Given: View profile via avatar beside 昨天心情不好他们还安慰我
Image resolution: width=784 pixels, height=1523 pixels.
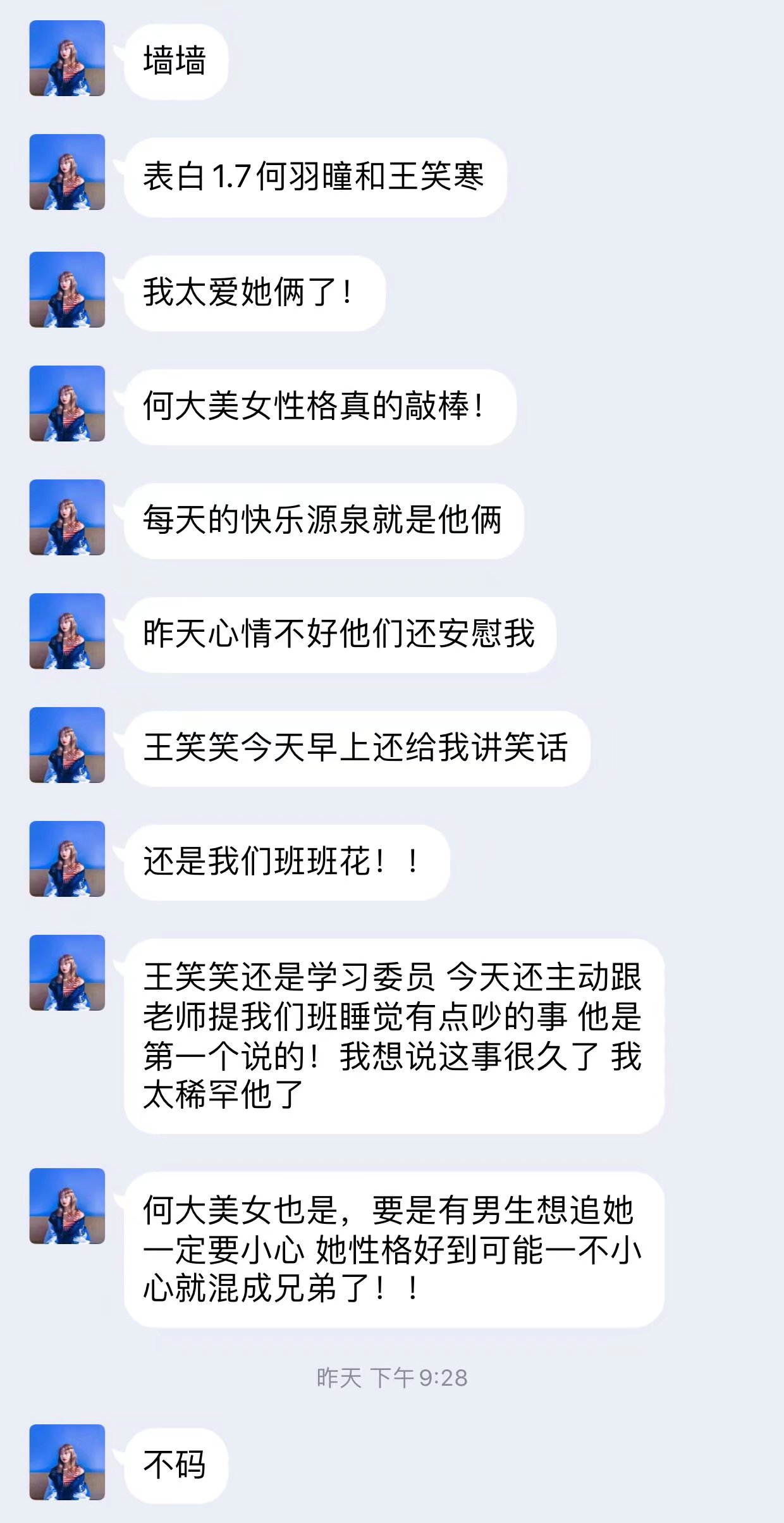Looking at the screenshot, I should tap(67, 631).
